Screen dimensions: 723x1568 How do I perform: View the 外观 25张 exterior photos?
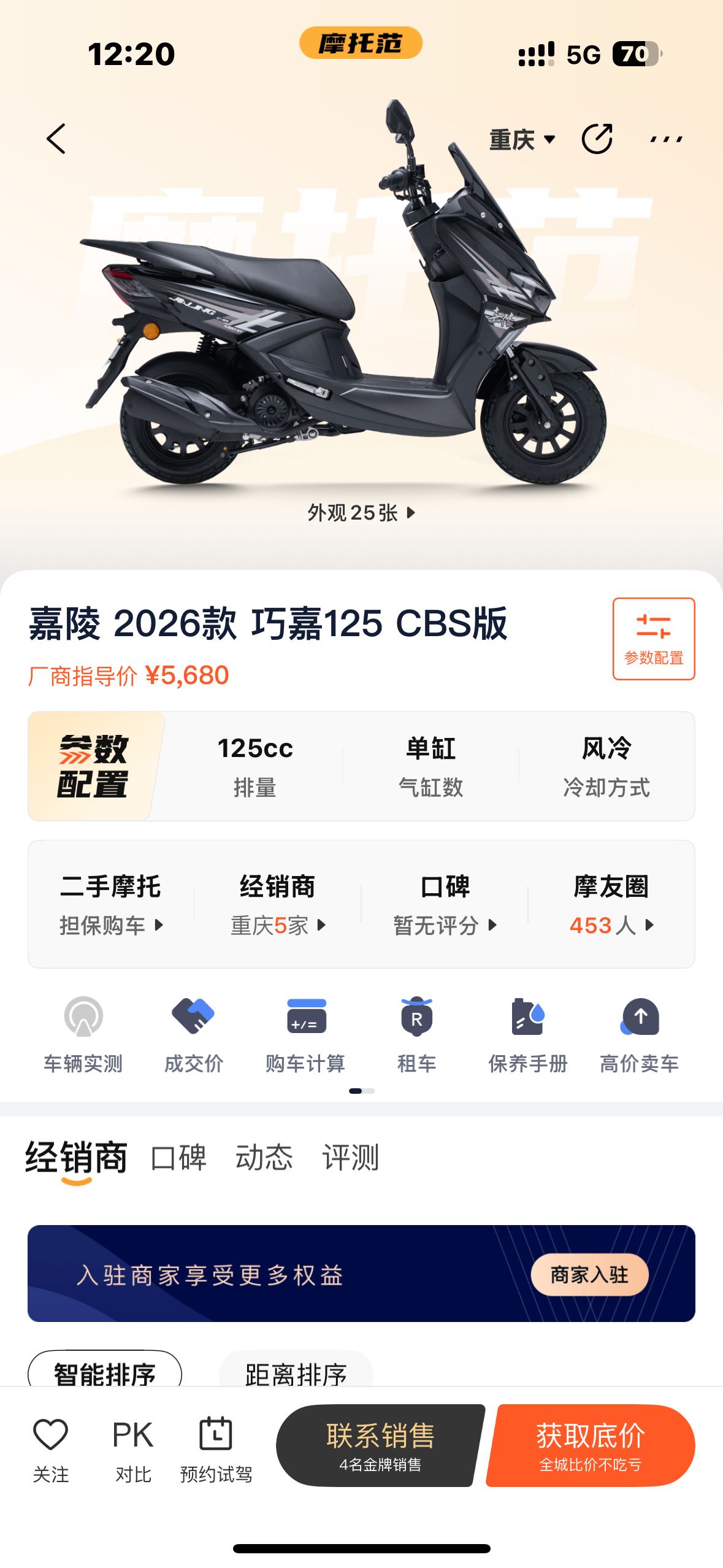(x=361, y=512)
